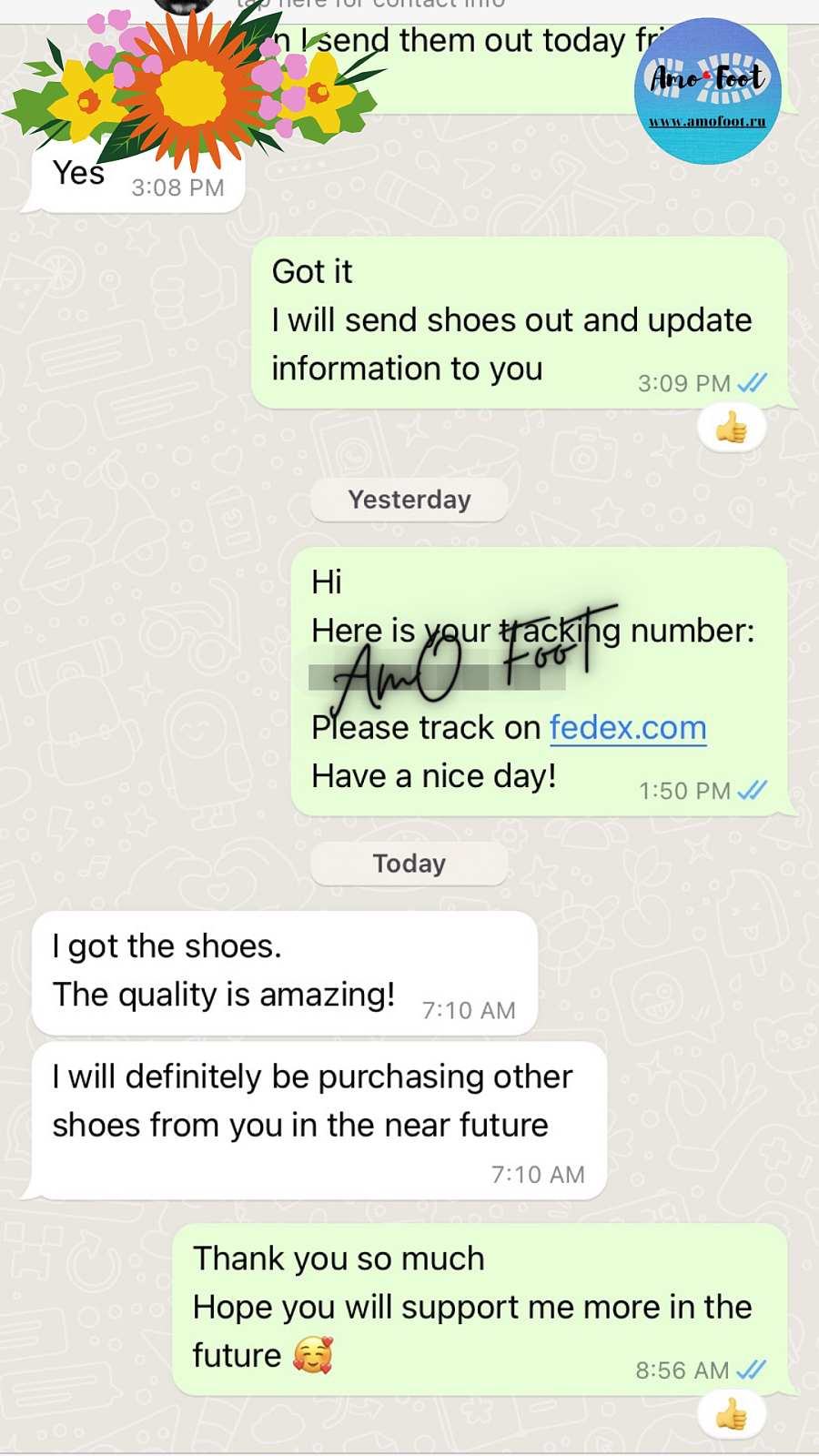Tap thumbs-up reaction under the 8:56 AM message
Image resolution: width=819 pixels, height=1456 pixels.
coord(731,1415)
